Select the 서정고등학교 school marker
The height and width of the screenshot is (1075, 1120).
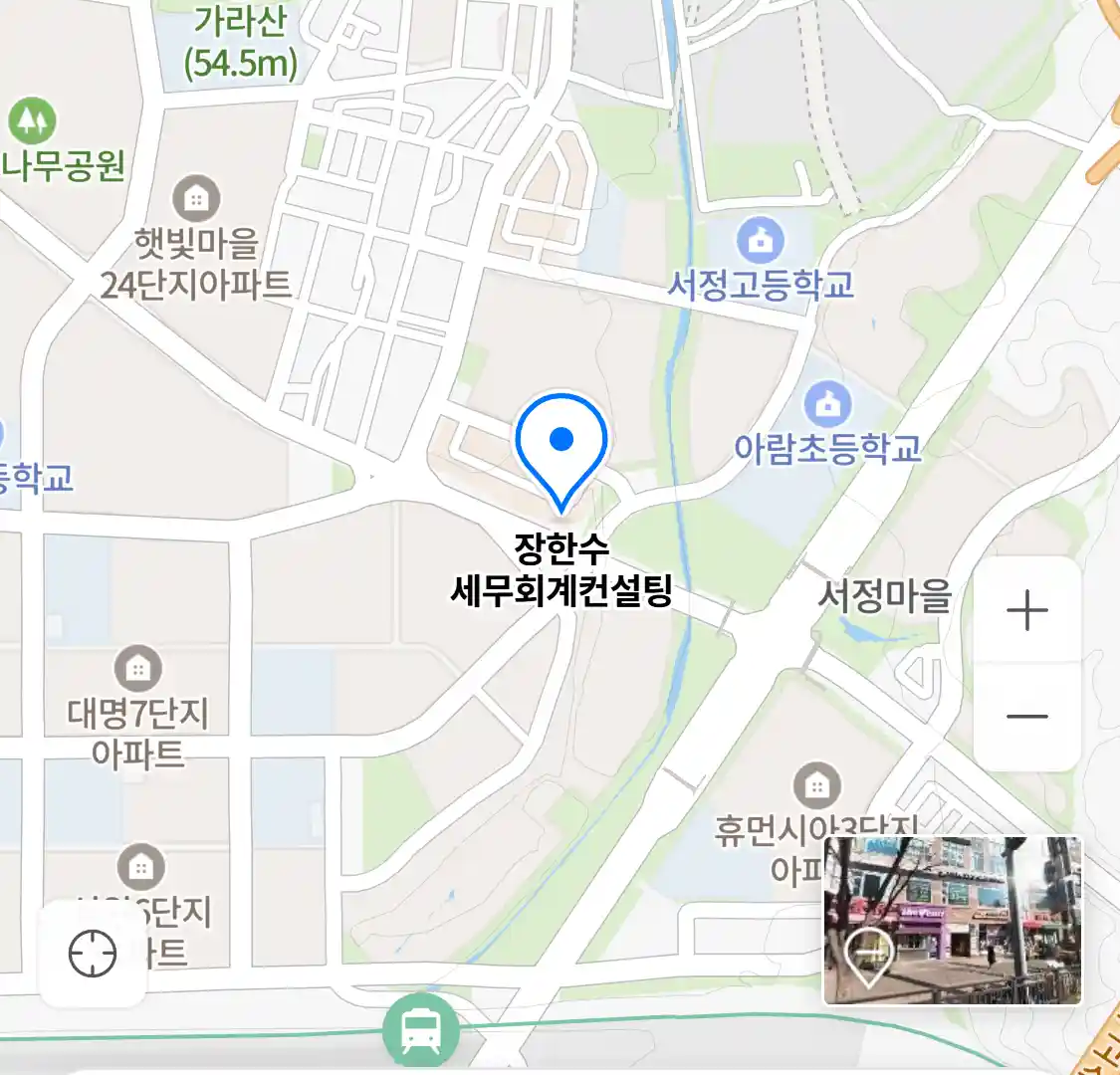(761, 241)
